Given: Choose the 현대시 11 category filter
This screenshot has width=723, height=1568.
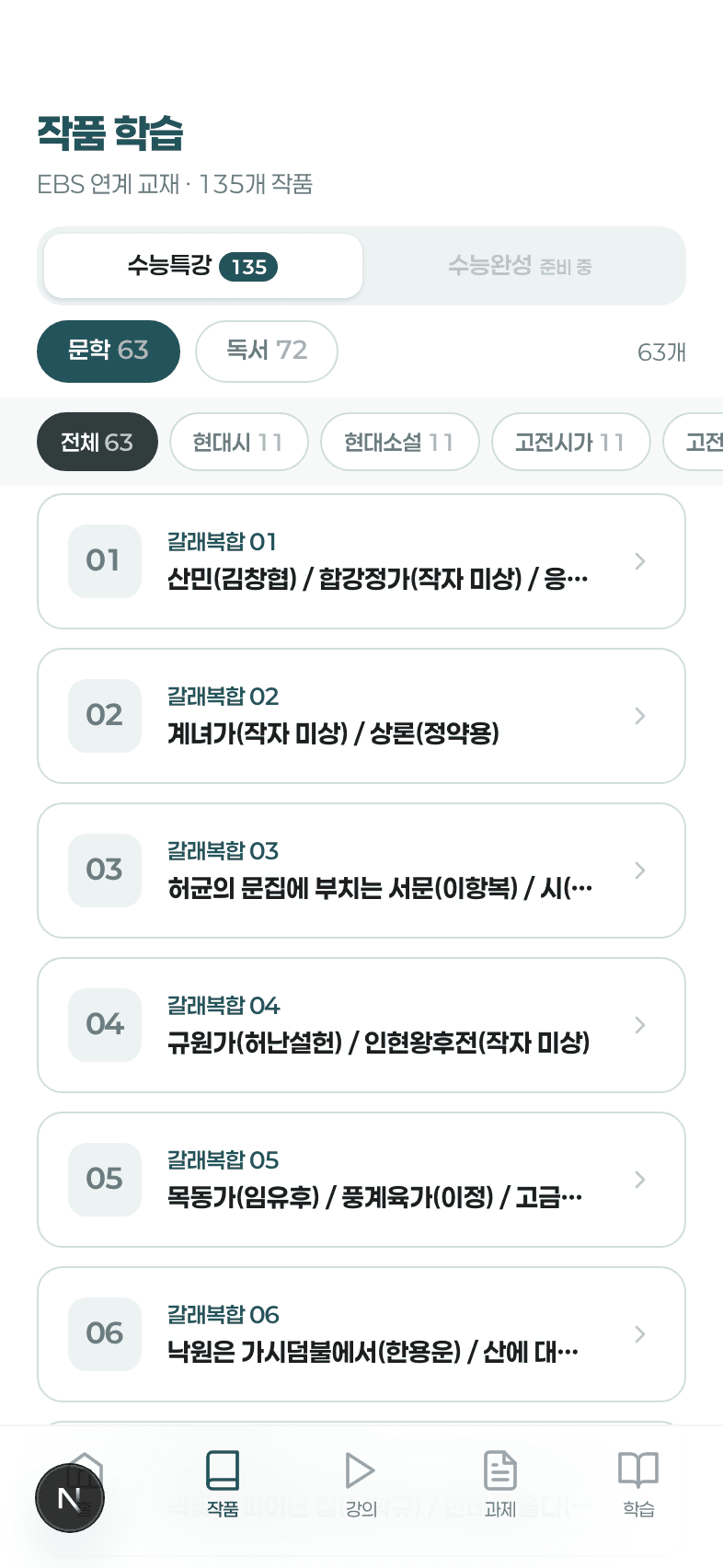Looking at the screenshot, I should (238, 442).
